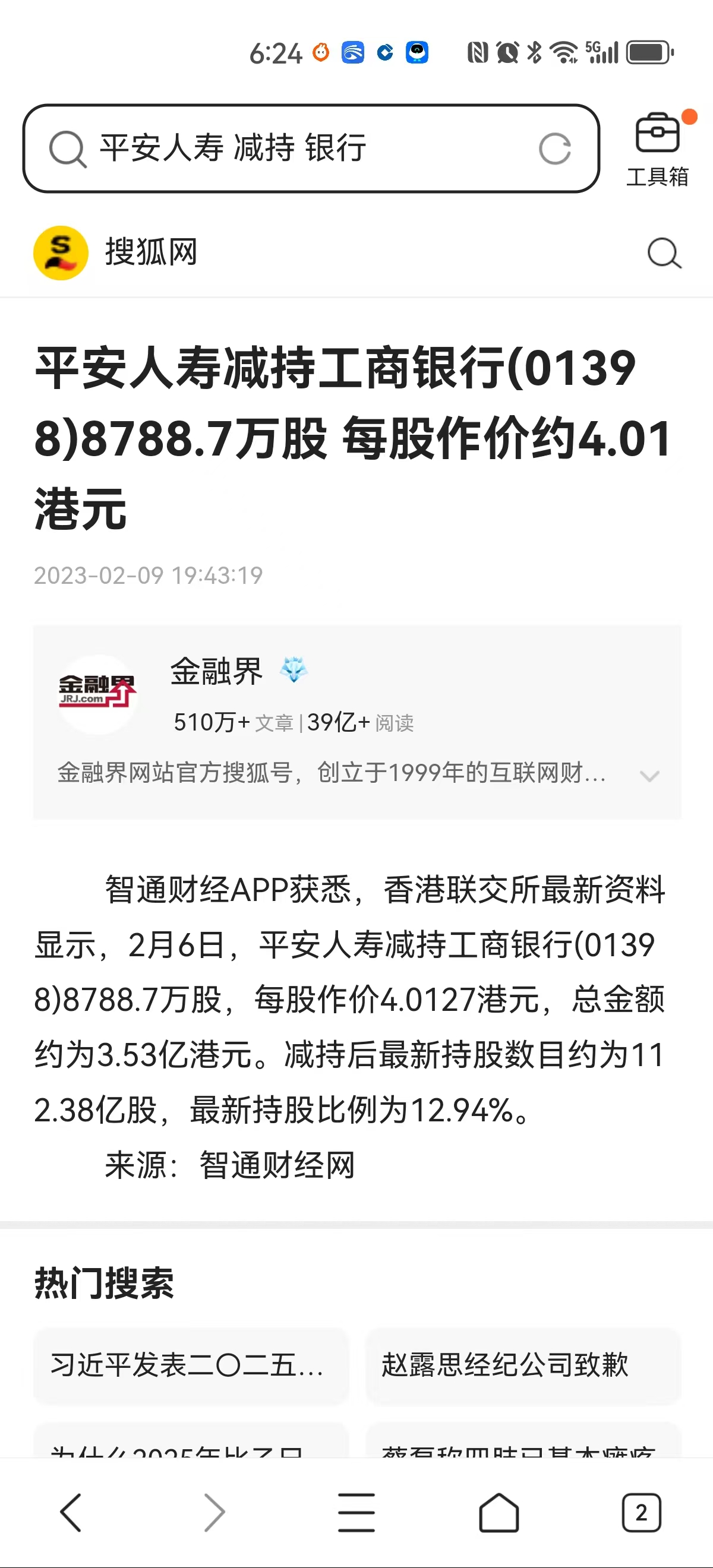This screenshot has width=713, height=1568.
Task: Open hot search 赵露思经纪公司致歉
Action: click(x=522, y=1365)
